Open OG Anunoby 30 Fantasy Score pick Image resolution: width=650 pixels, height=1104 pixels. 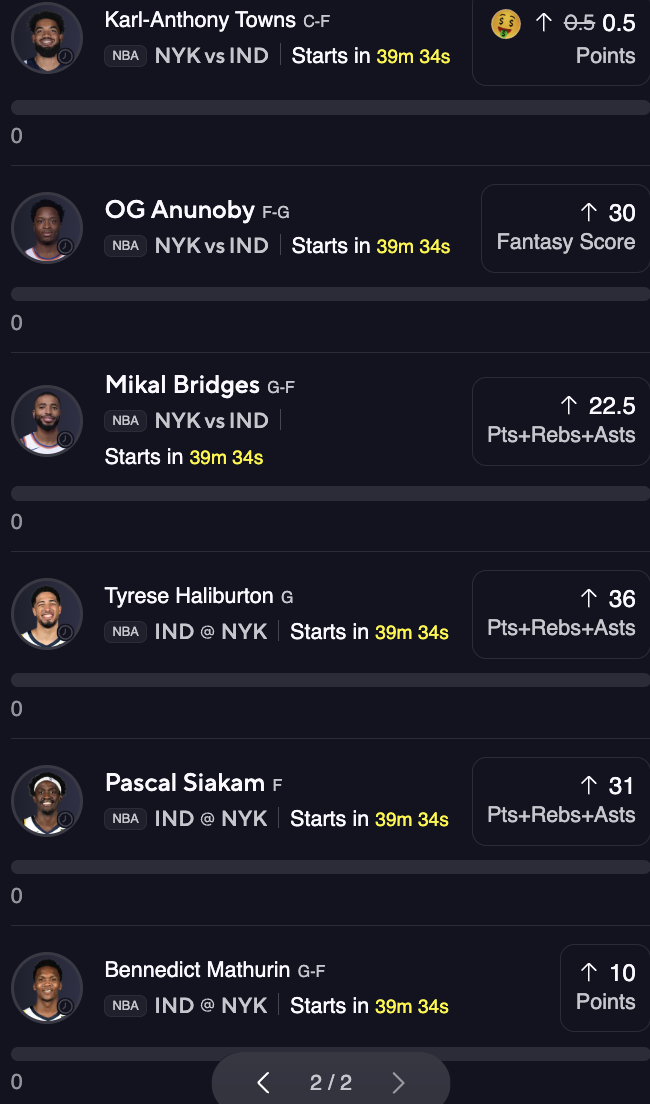coord(565,228)
